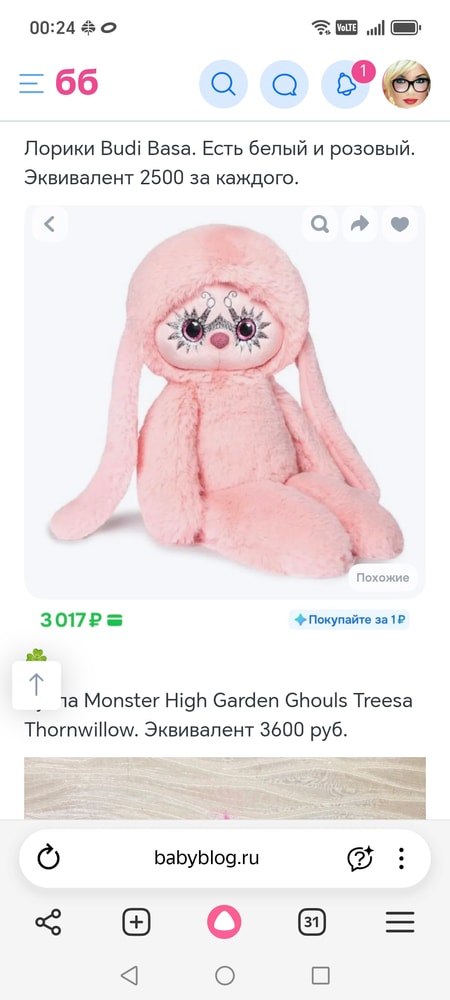Tap the scroll-to-top arrow button
The image size is (450, 1000).
point(36,685)
